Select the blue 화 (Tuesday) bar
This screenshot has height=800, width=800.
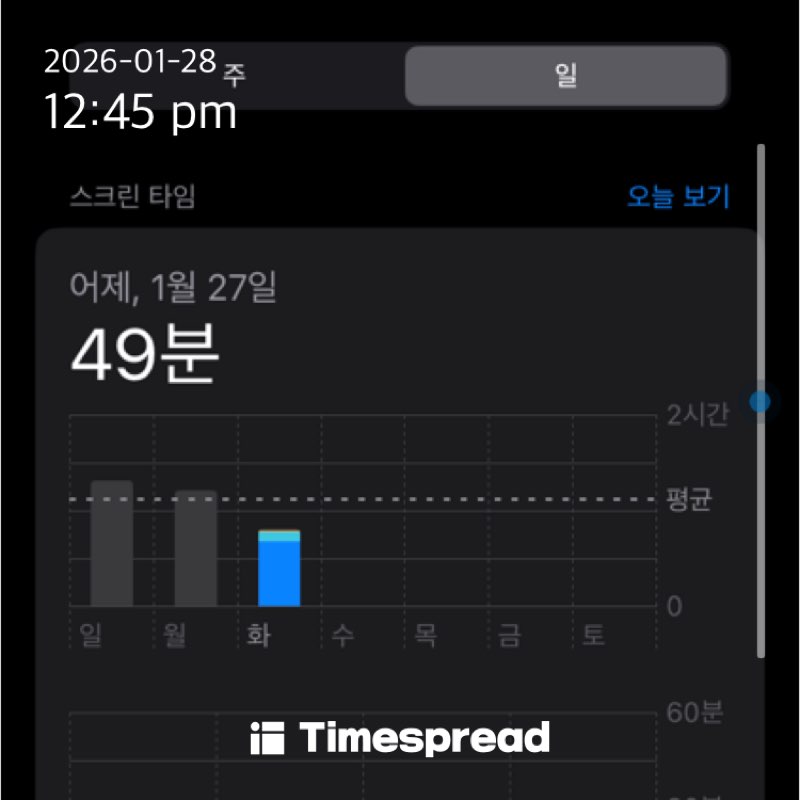(279, 569)
